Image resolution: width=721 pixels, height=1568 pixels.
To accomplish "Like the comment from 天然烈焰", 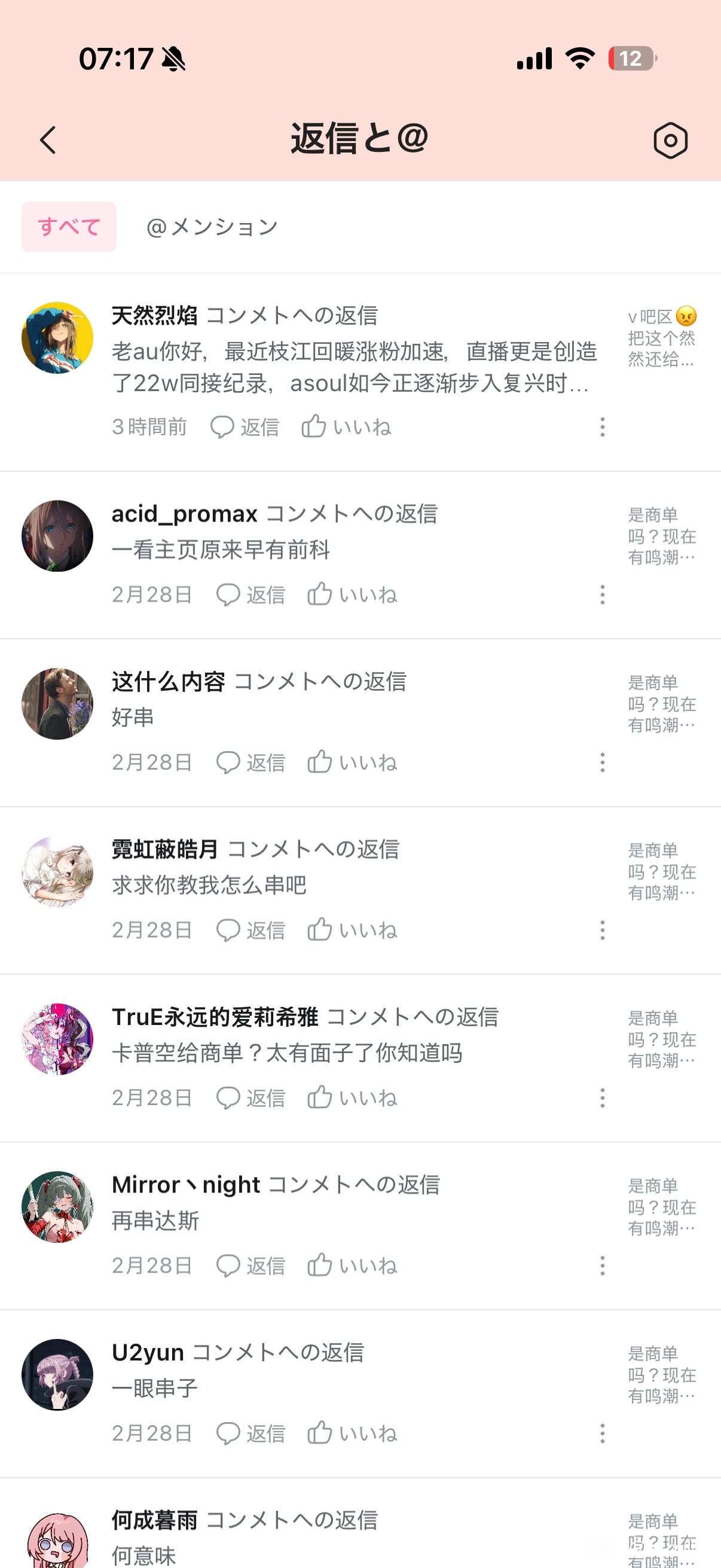I will pos(346,427).
